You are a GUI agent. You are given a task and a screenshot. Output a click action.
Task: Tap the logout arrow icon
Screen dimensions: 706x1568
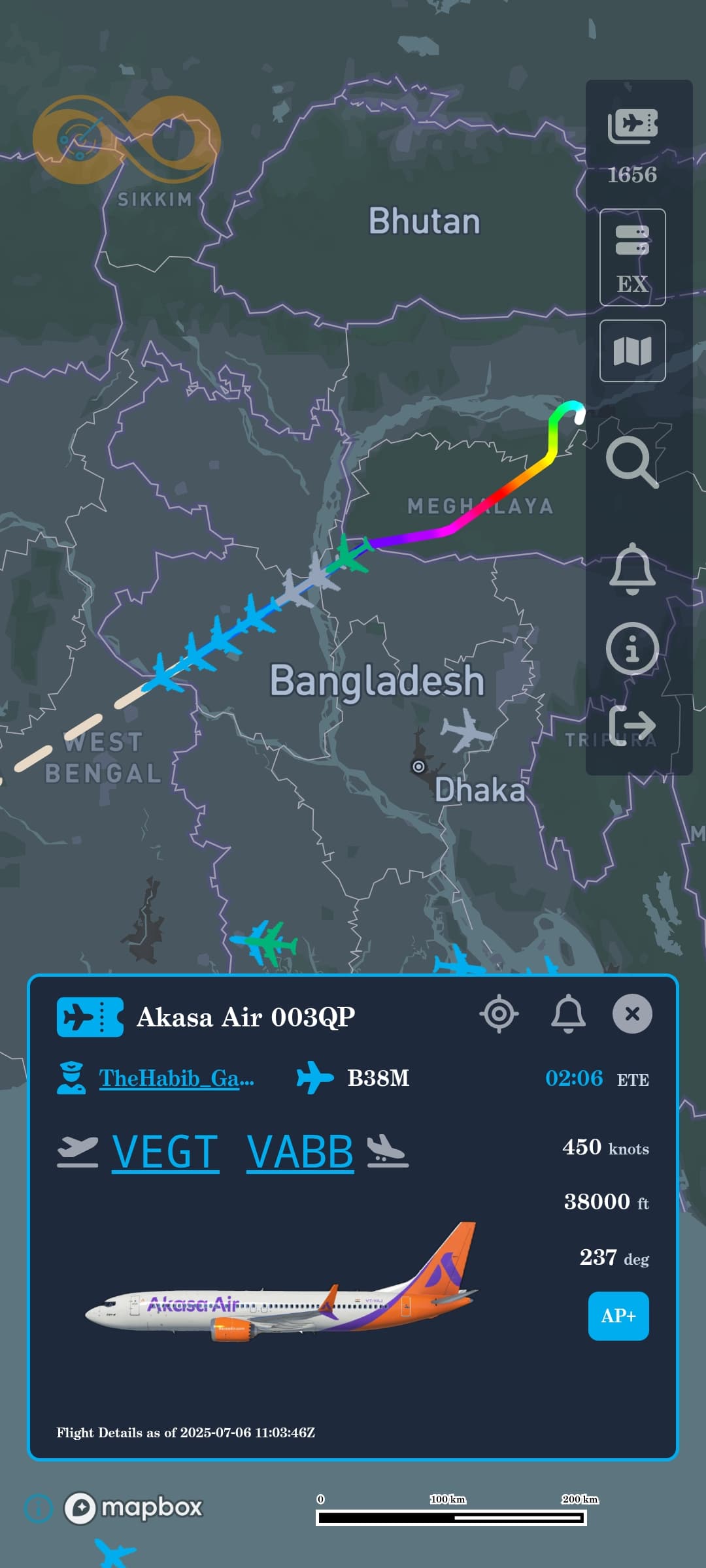point(632,725)
